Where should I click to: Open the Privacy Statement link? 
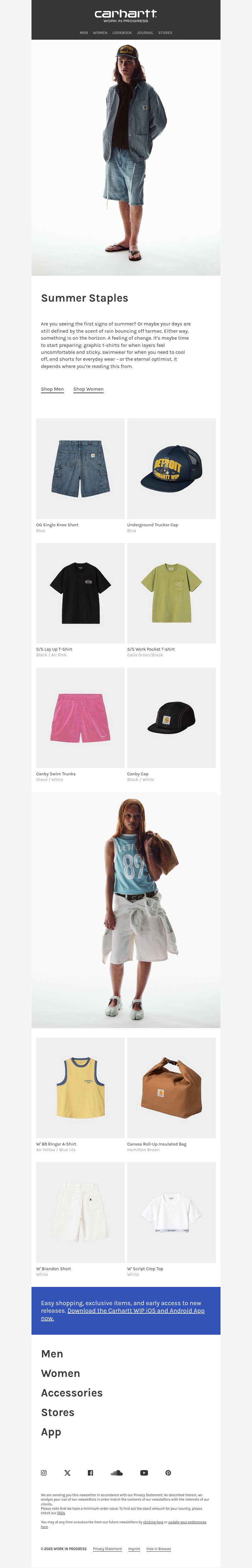(107, 1548)
